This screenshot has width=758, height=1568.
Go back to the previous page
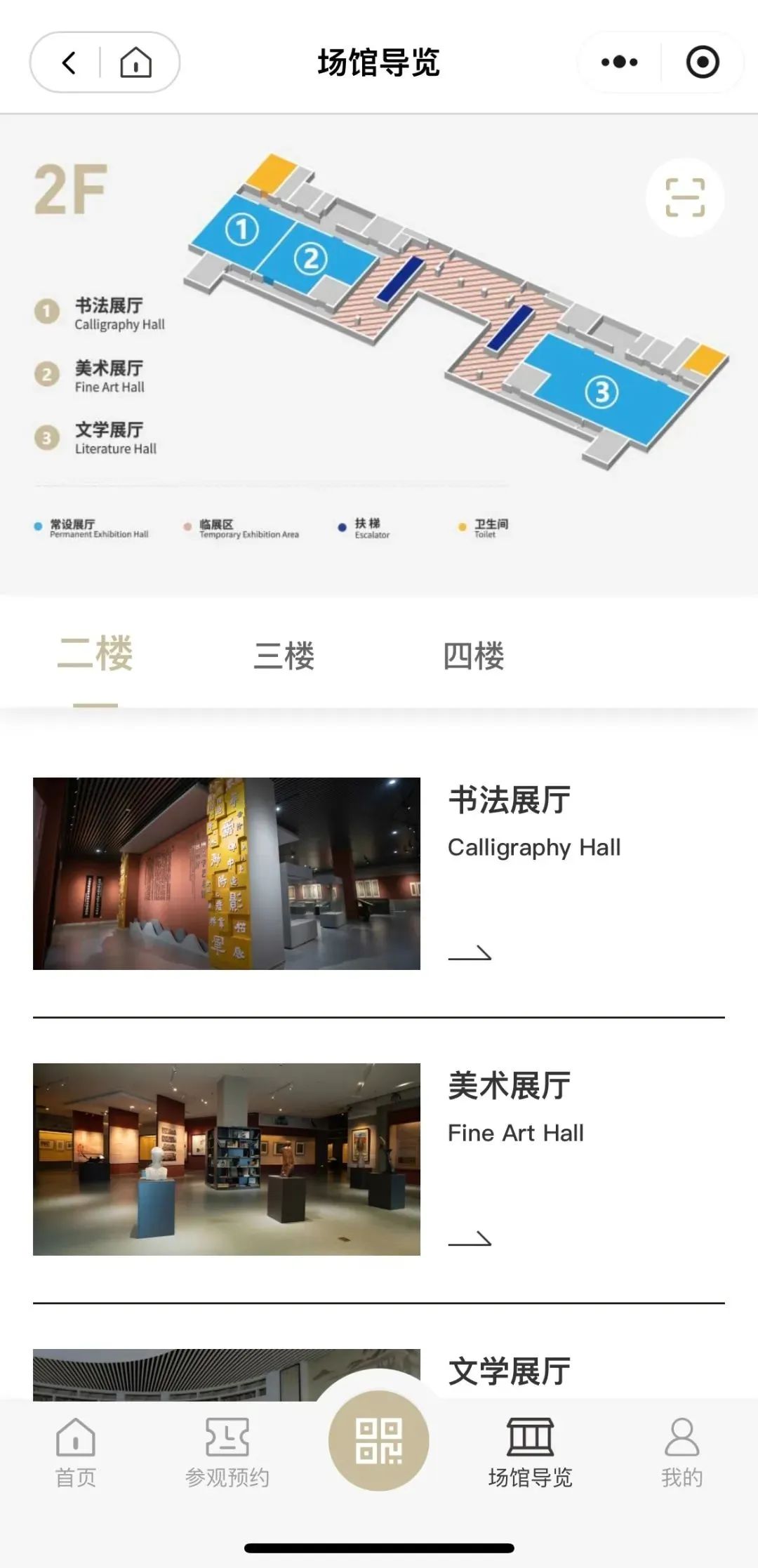[x=69, y=62]
